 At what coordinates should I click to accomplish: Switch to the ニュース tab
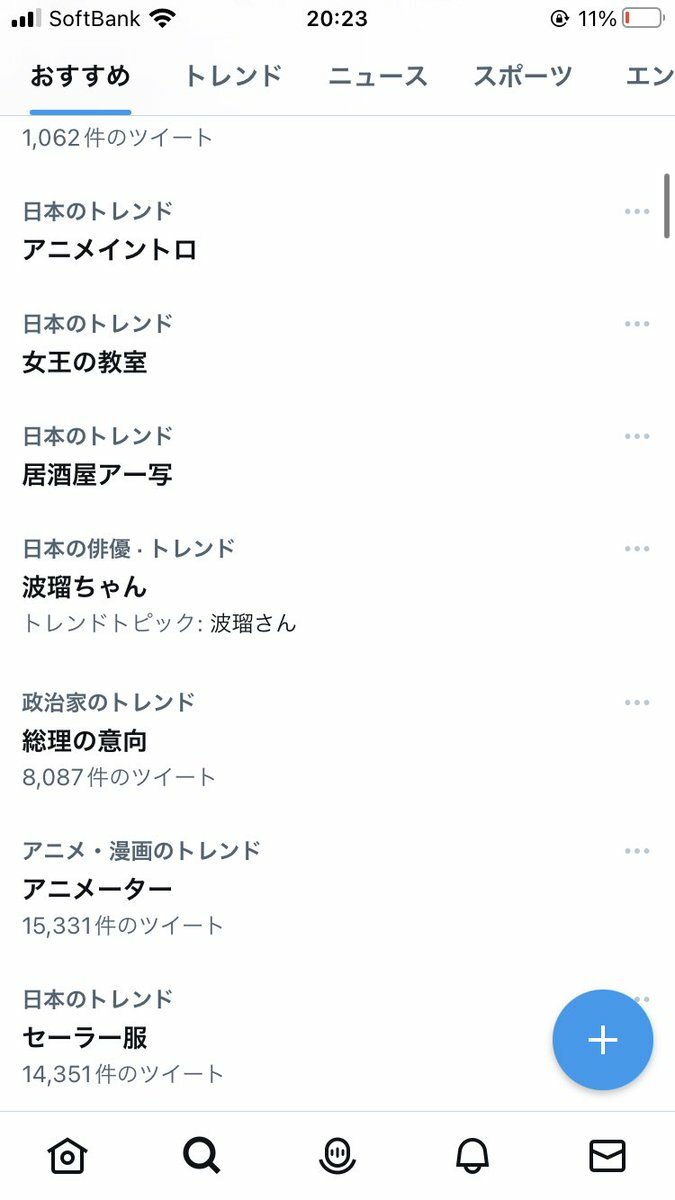pyautogui.click(x=378, y=76)
